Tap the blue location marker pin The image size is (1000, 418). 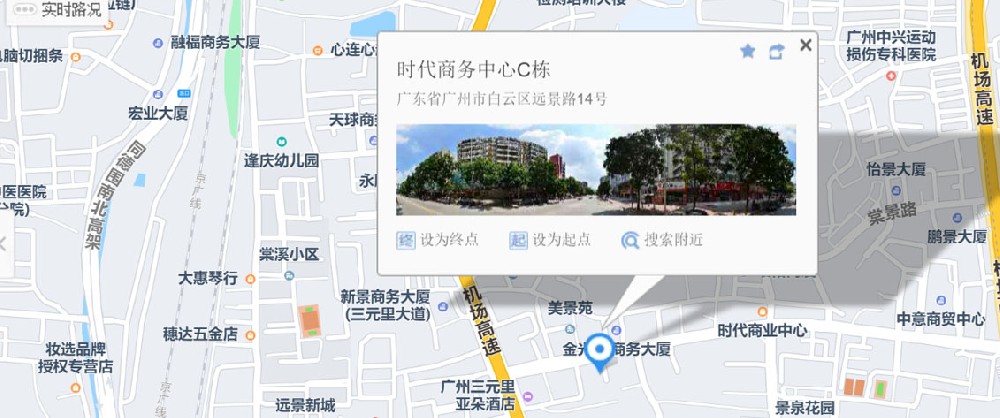(x=600, y=351)
